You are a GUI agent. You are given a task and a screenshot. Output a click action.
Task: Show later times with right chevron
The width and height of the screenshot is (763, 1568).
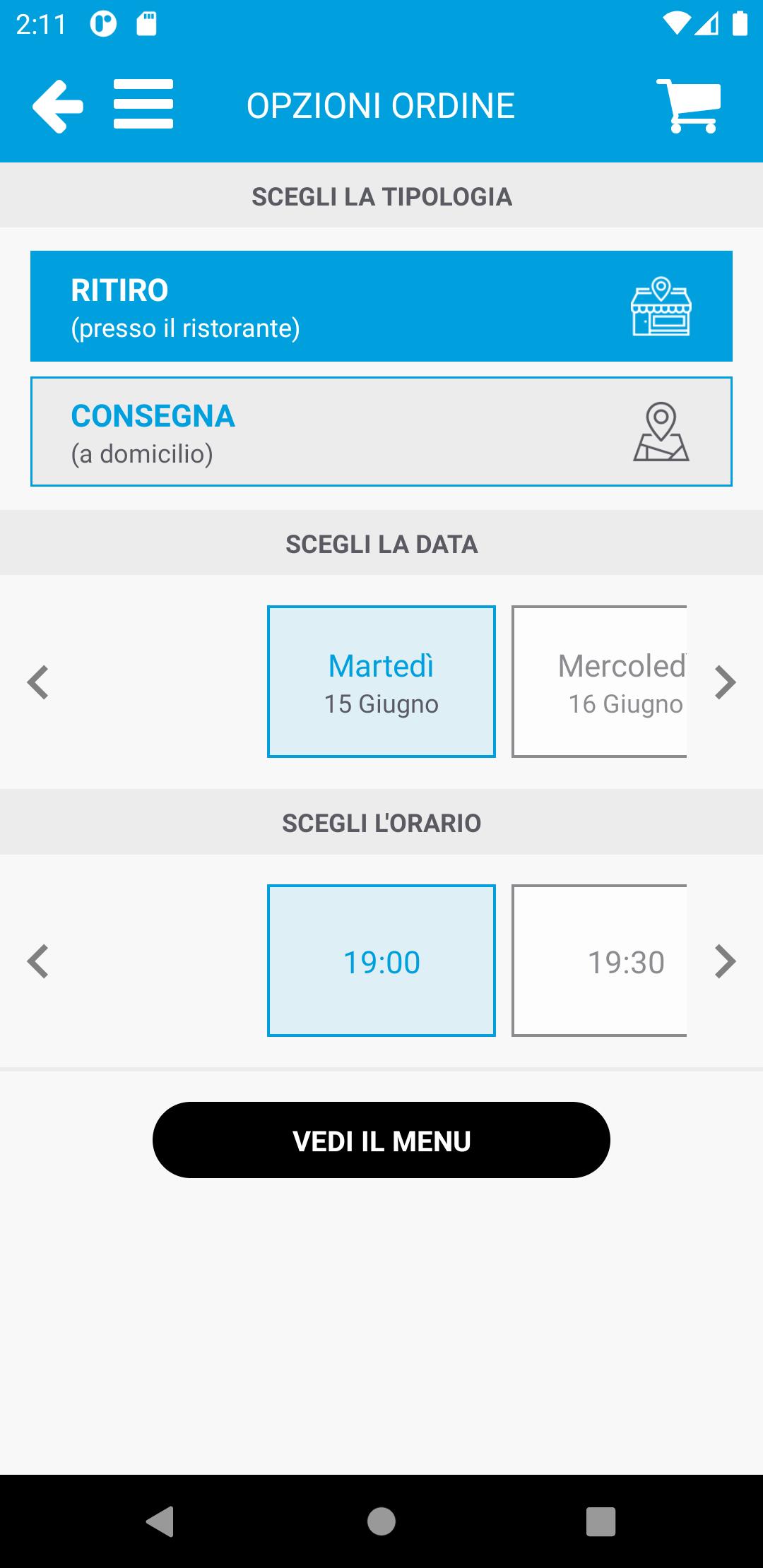726,961
